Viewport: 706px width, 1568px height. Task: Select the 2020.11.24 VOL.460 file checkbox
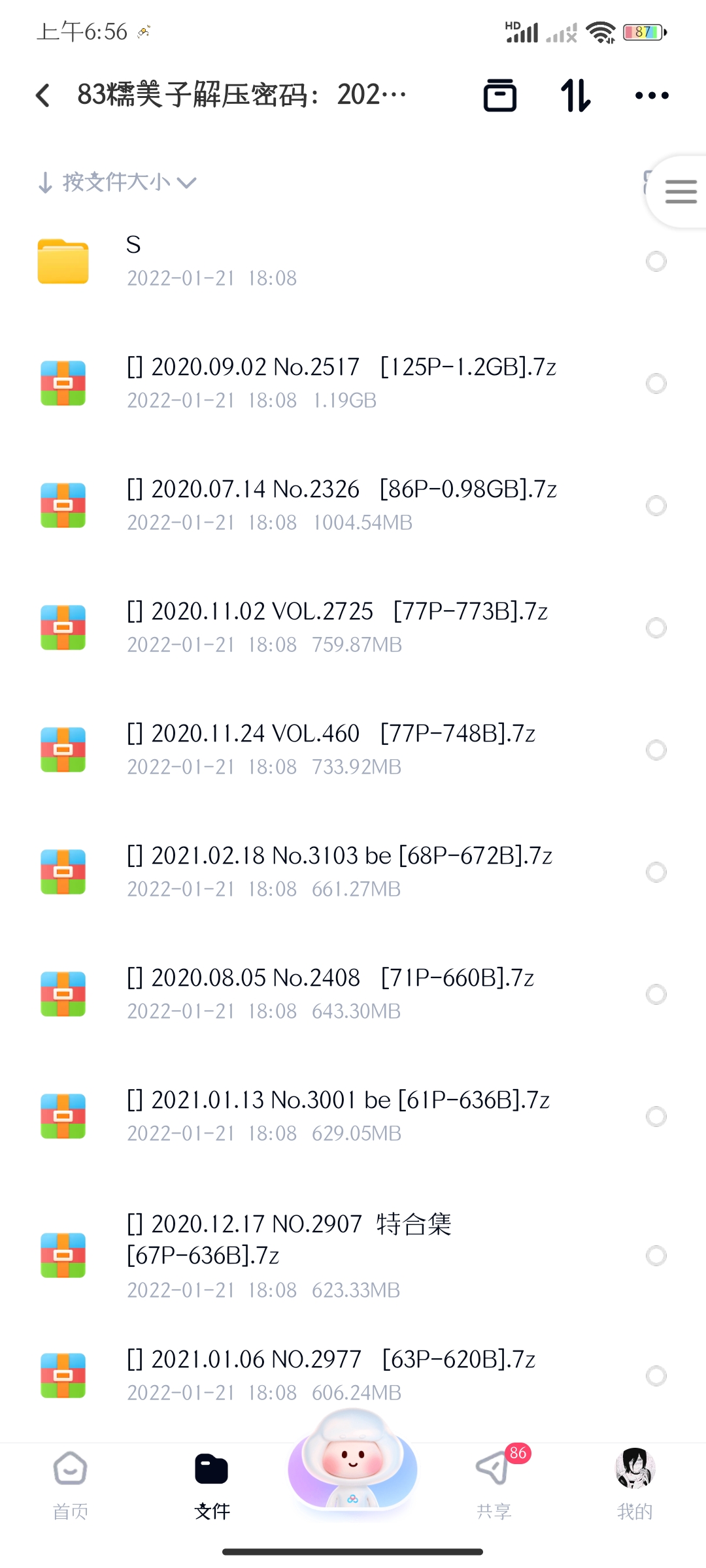click(x=656, y=750)
